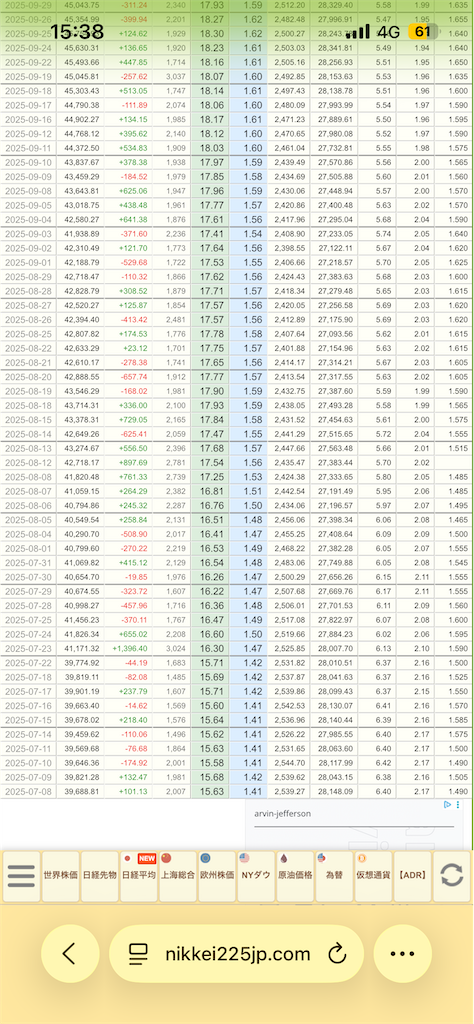
Task: Tap the refresh arrows icon in site toolbar
Action: click(x=452, y=876)
